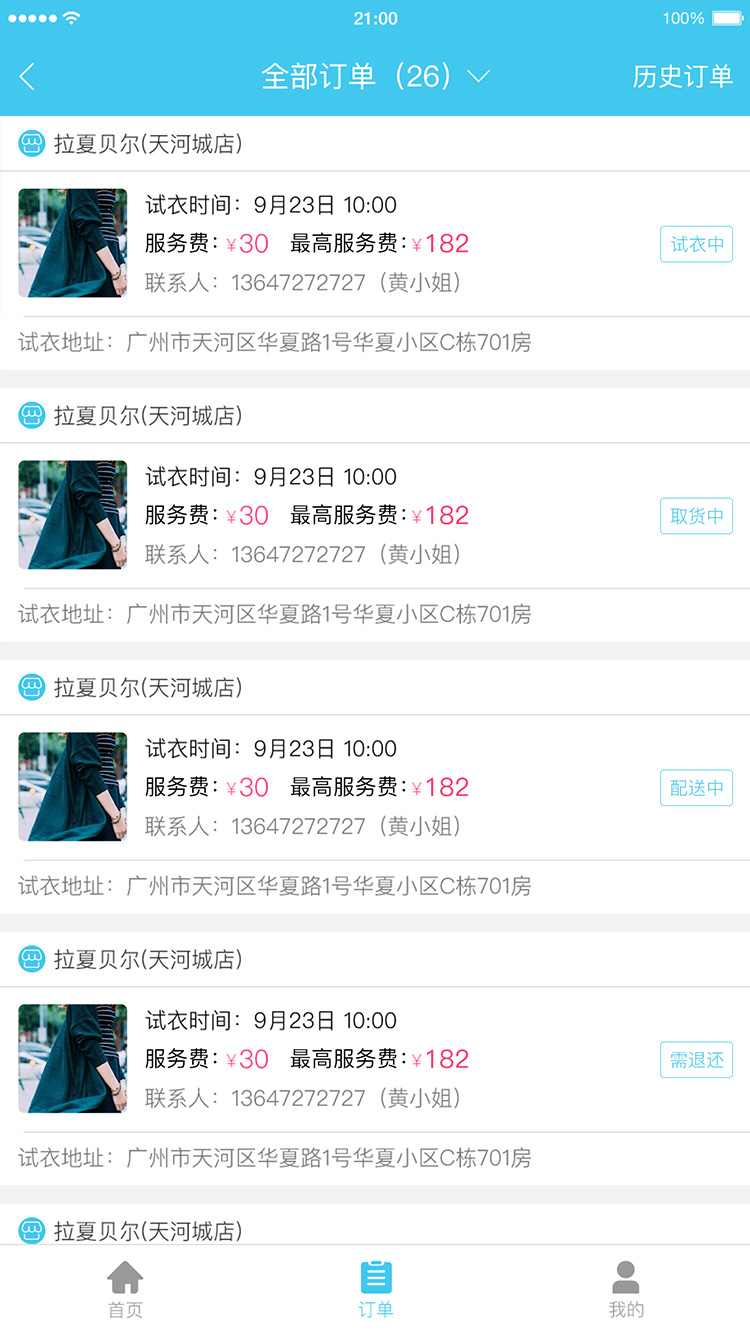Image resolution: width=750 pixels, height=1334 pixels.
Task: Tap the 需退还 status button
Action: click(696, 1060)
